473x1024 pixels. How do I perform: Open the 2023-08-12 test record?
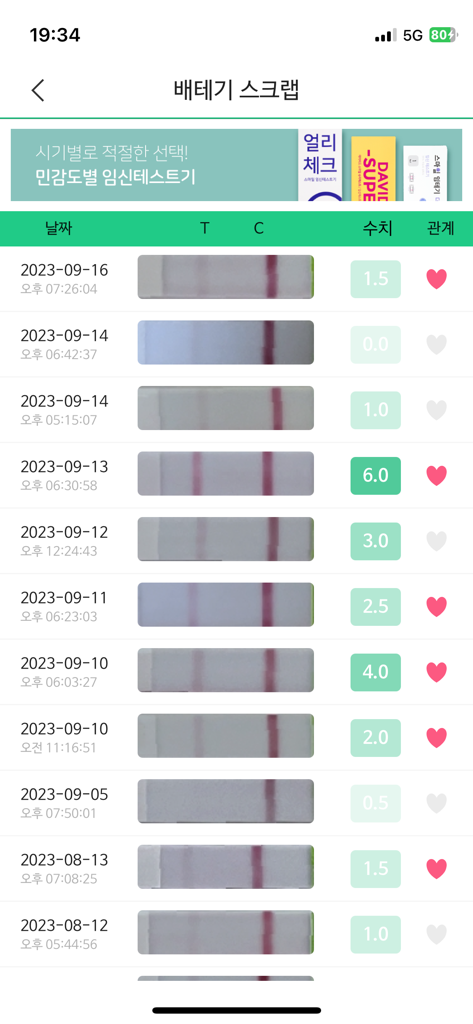236,934
